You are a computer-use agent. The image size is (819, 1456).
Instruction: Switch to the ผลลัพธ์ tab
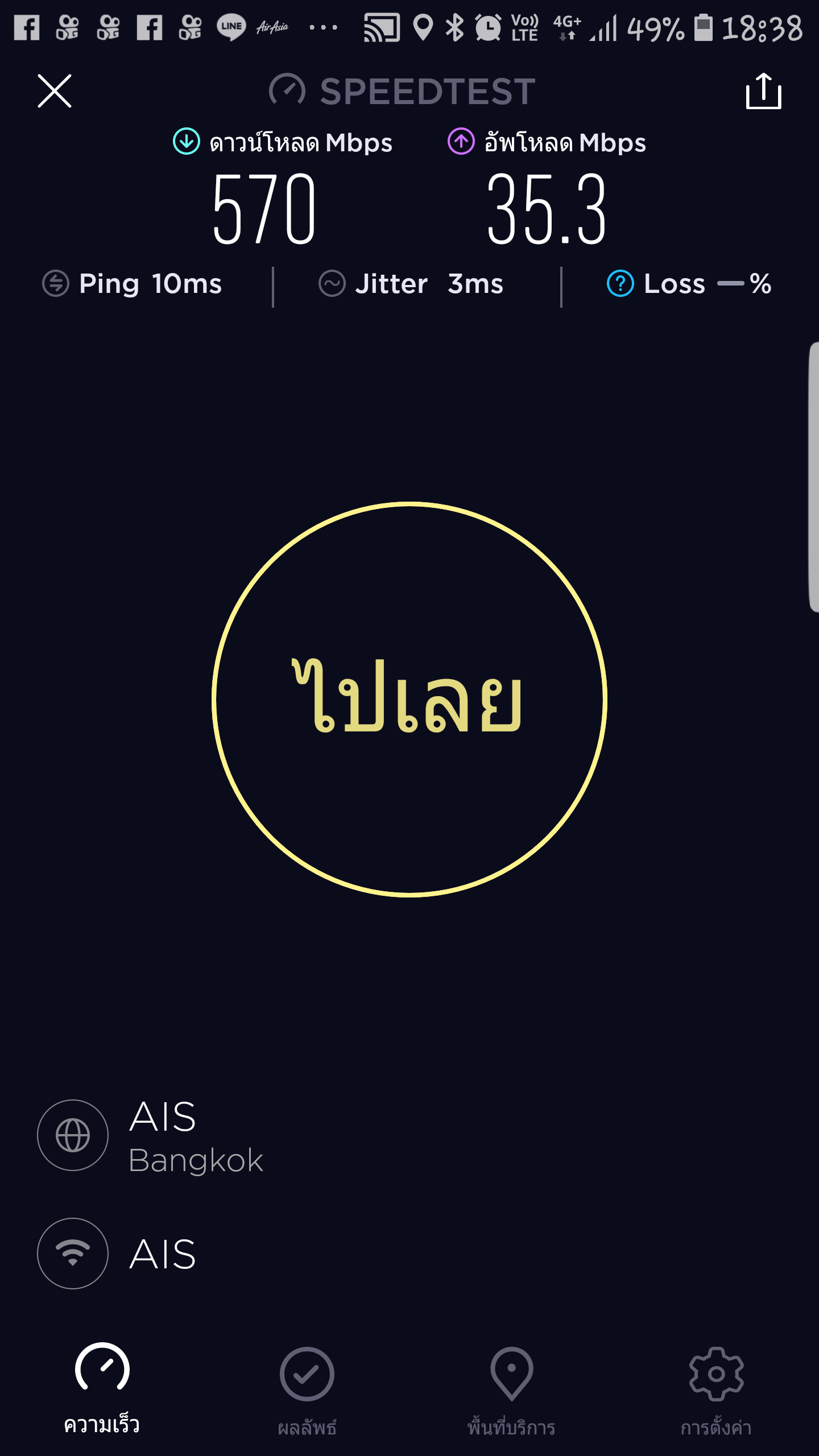click(307, 1388)
